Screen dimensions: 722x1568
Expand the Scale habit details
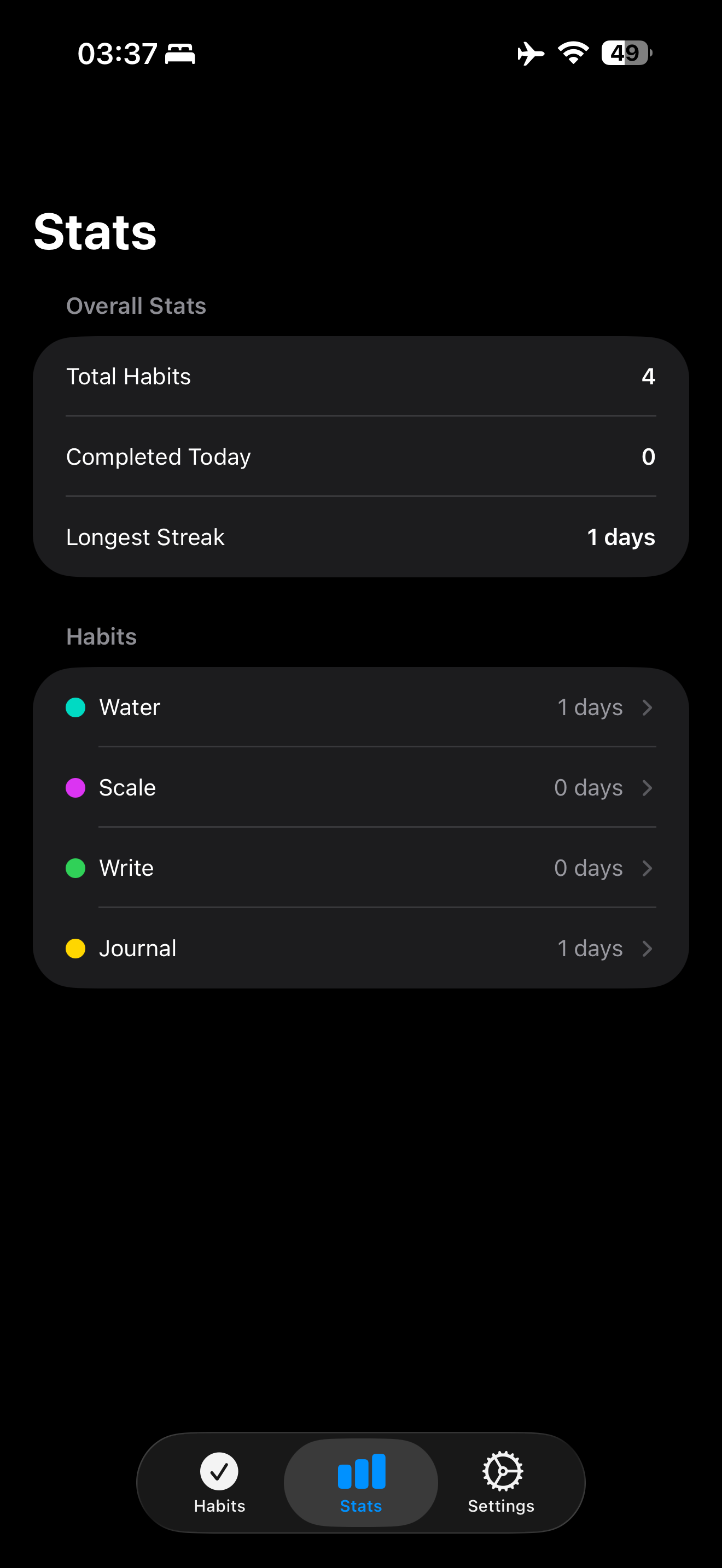point(647,788)
